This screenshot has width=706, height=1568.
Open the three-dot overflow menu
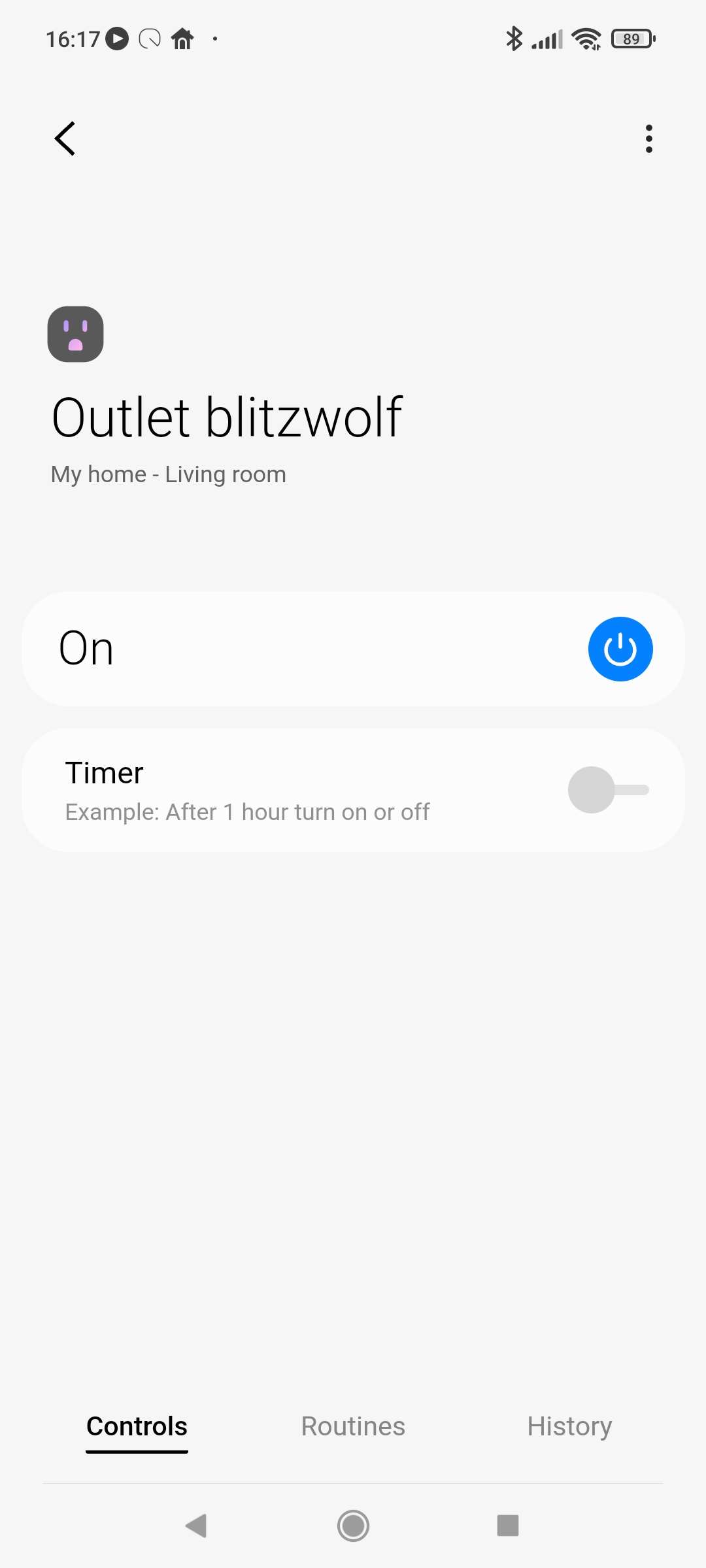[x=648, y=139]
